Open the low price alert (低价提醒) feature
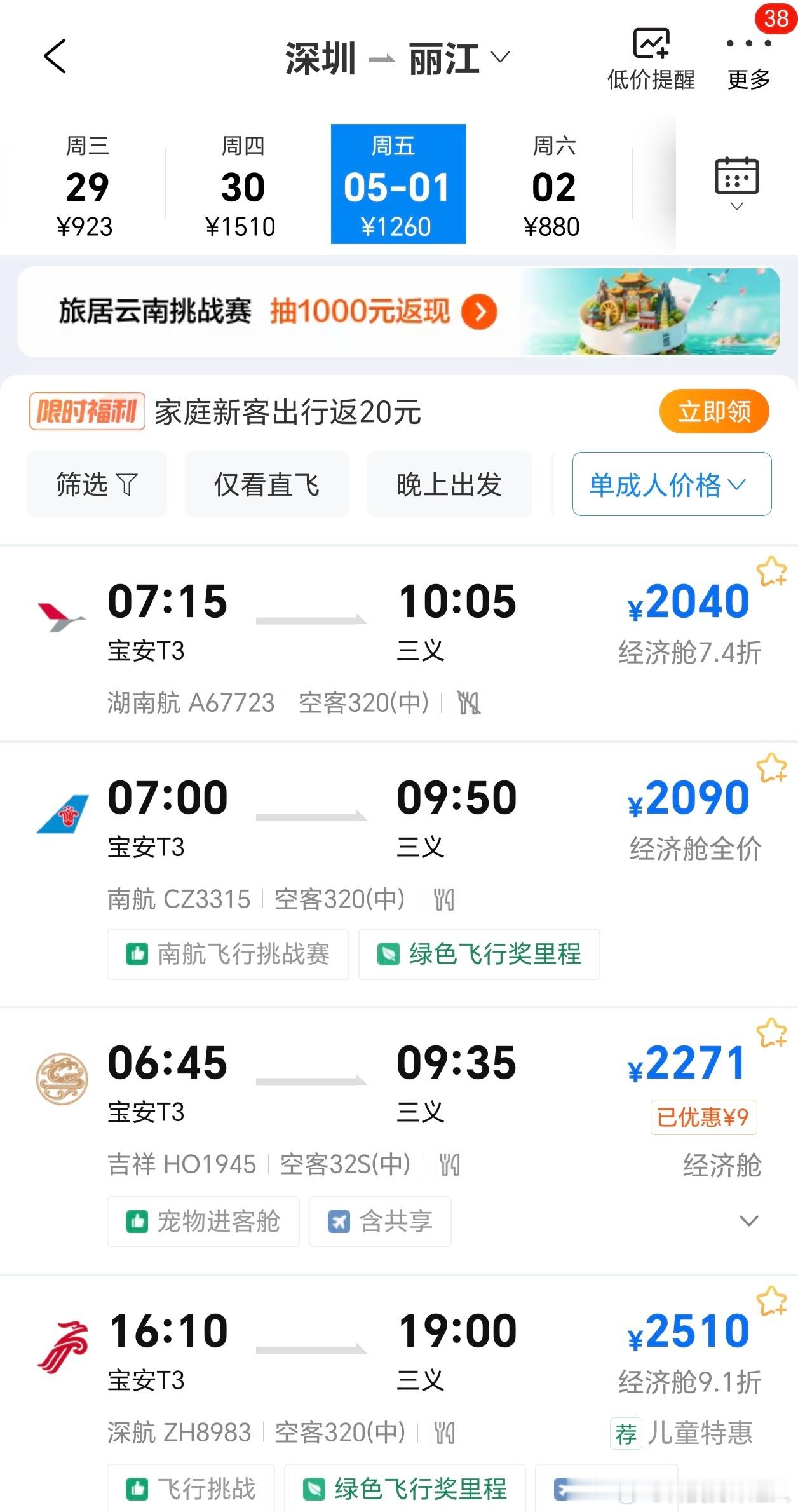 pos(649,57)
